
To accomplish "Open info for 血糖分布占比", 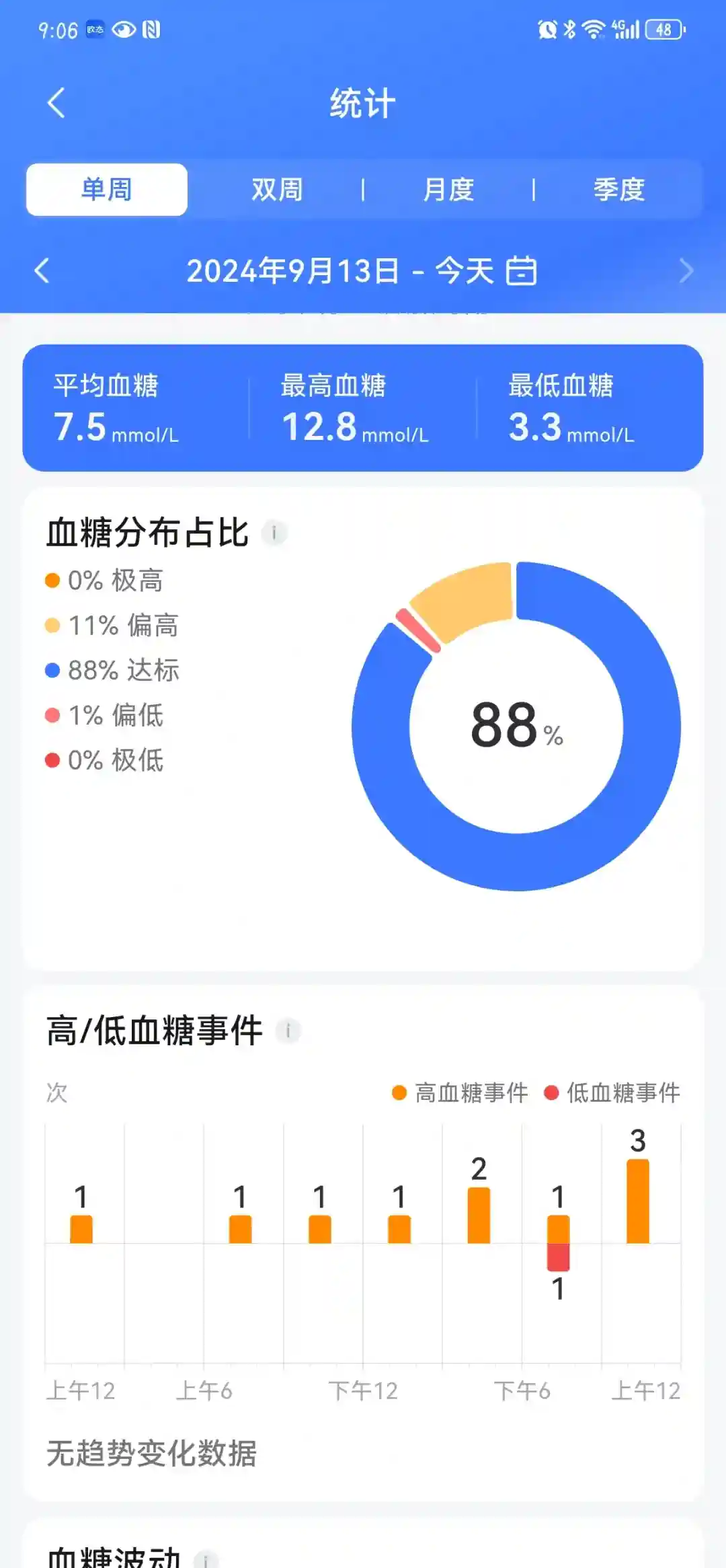I will 274,533.
